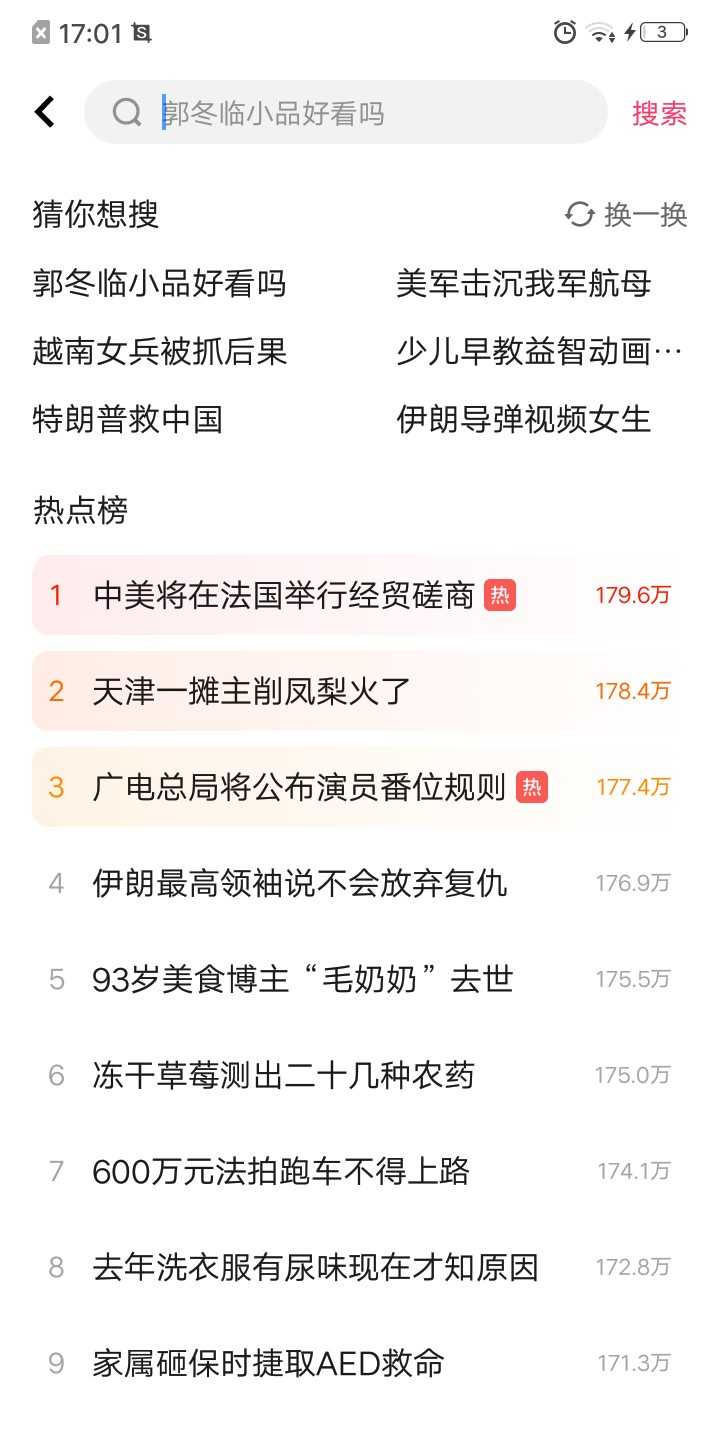The width and height of the screenshot is (720, 1436).
Task: Tap the pink 搜索 button
Action: click(x=659, y=113)
